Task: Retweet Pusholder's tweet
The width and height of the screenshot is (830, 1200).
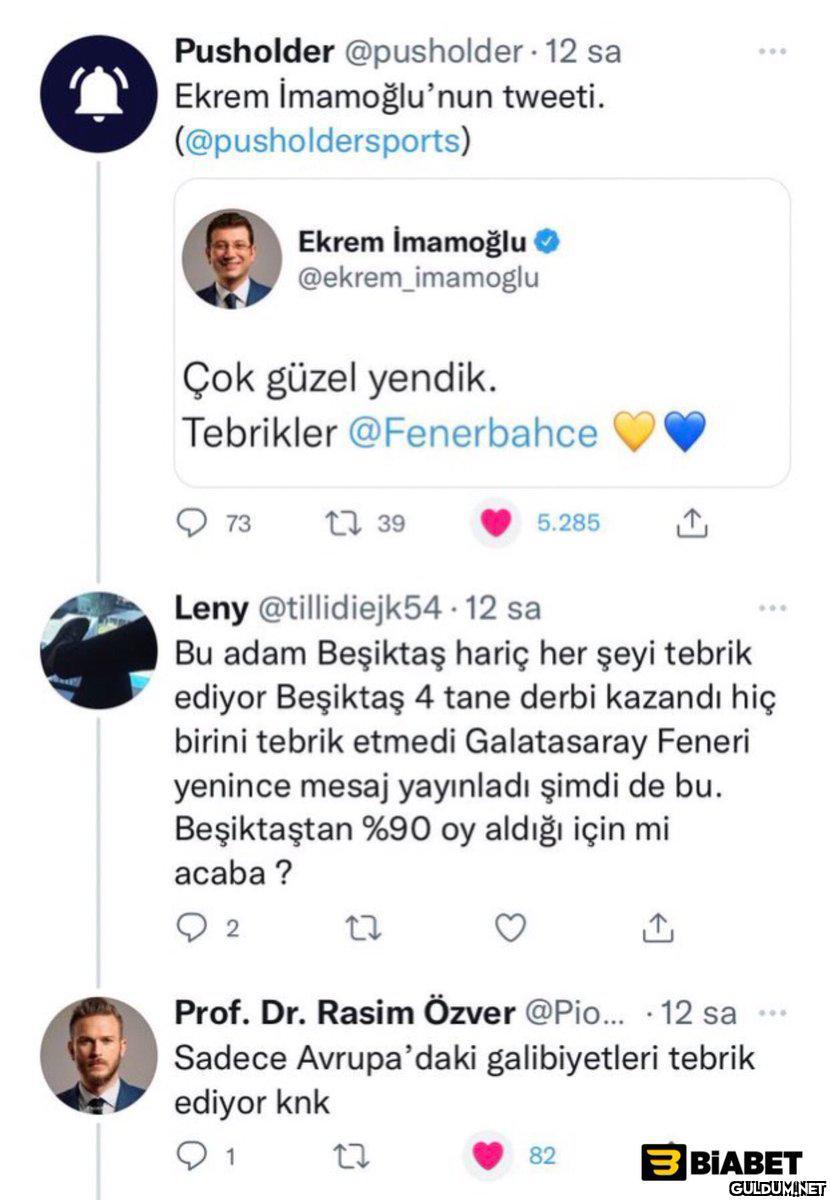Action: point(343,522)
